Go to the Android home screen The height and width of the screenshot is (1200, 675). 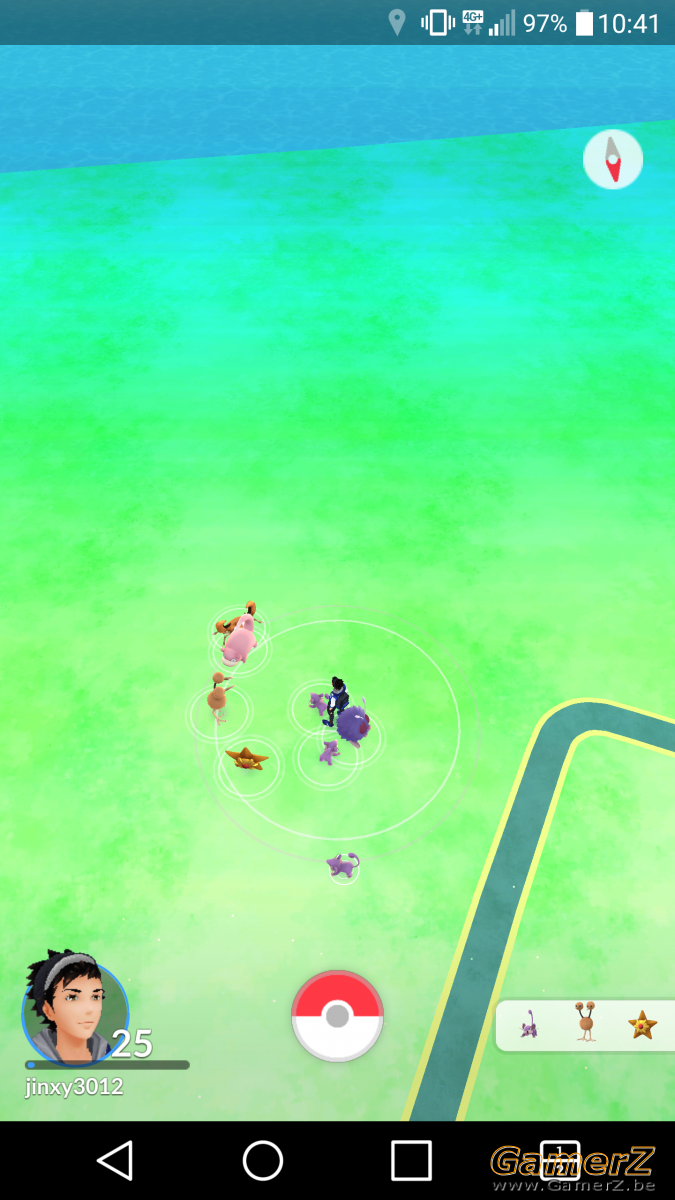coord(263,1161)
